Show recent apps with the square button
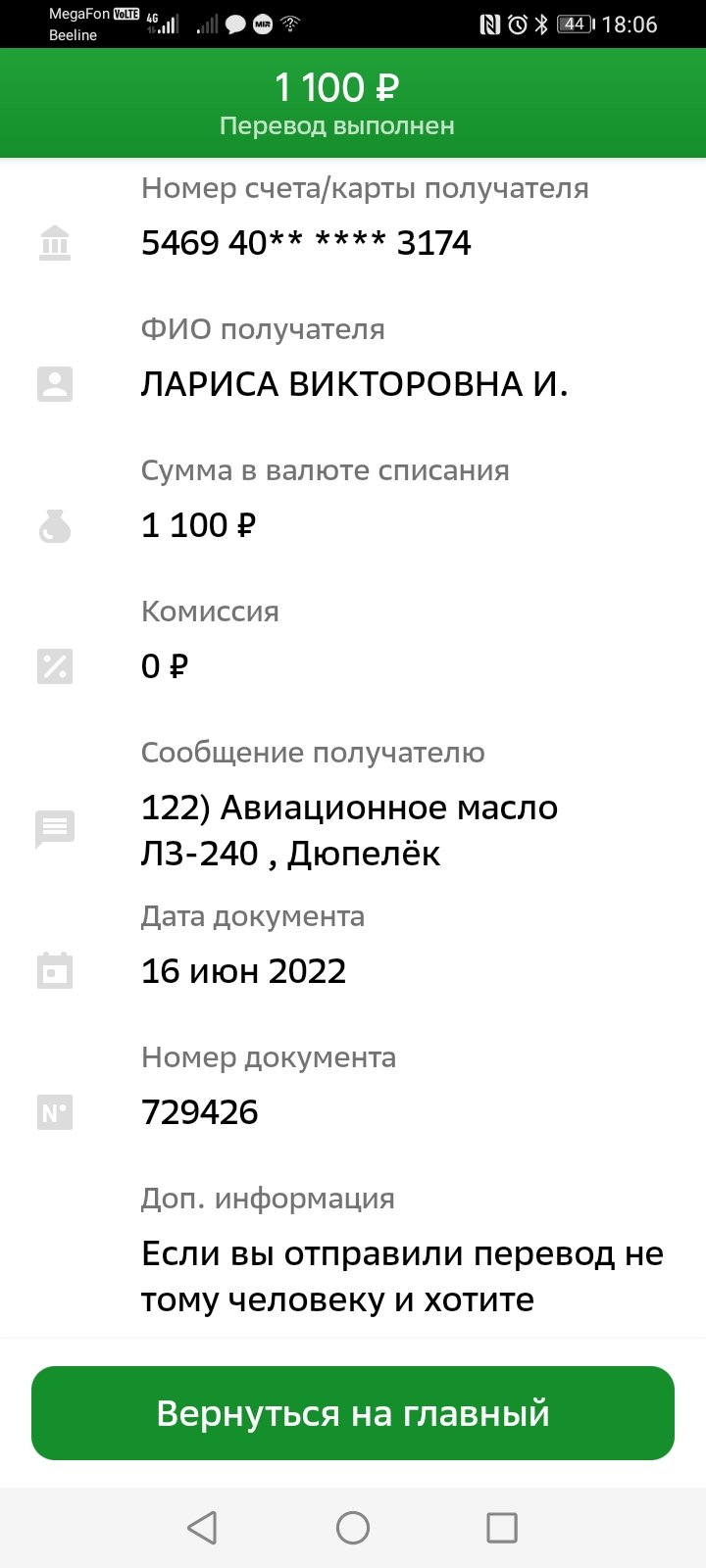This screenshot has height=1568, width=706. point(502,1527)
